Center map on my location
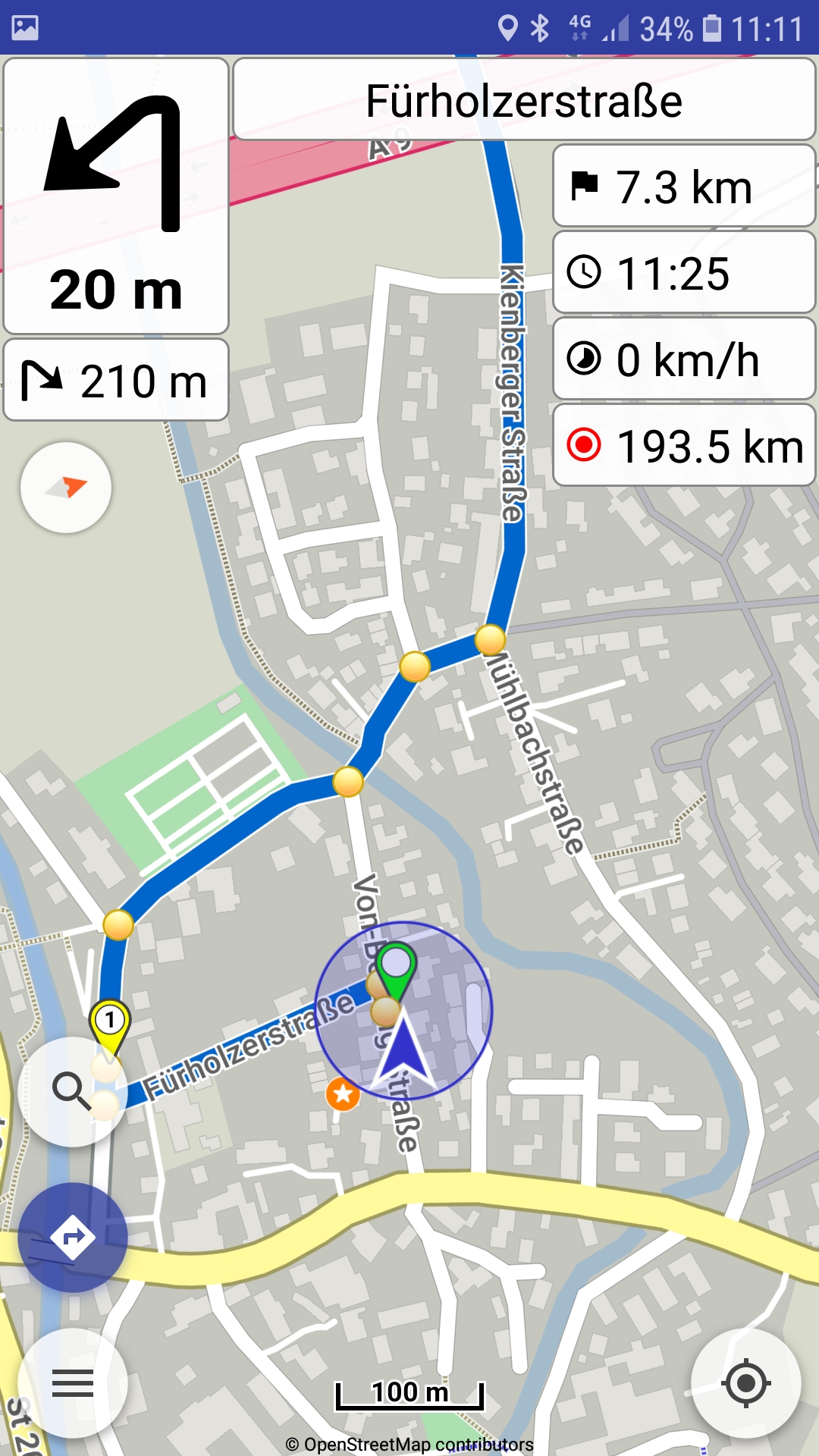819x1456 pixels. coord(746,1383)
